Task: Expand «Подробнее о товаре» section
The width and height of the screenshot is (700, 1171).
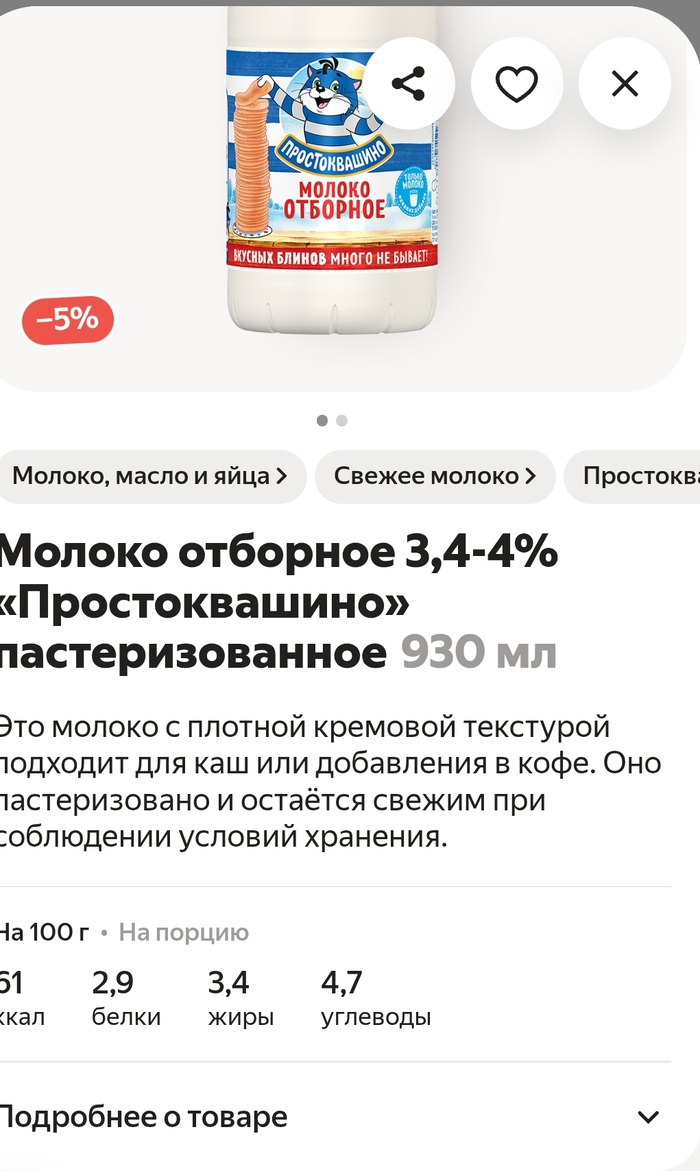Action: pos(330,1116)
